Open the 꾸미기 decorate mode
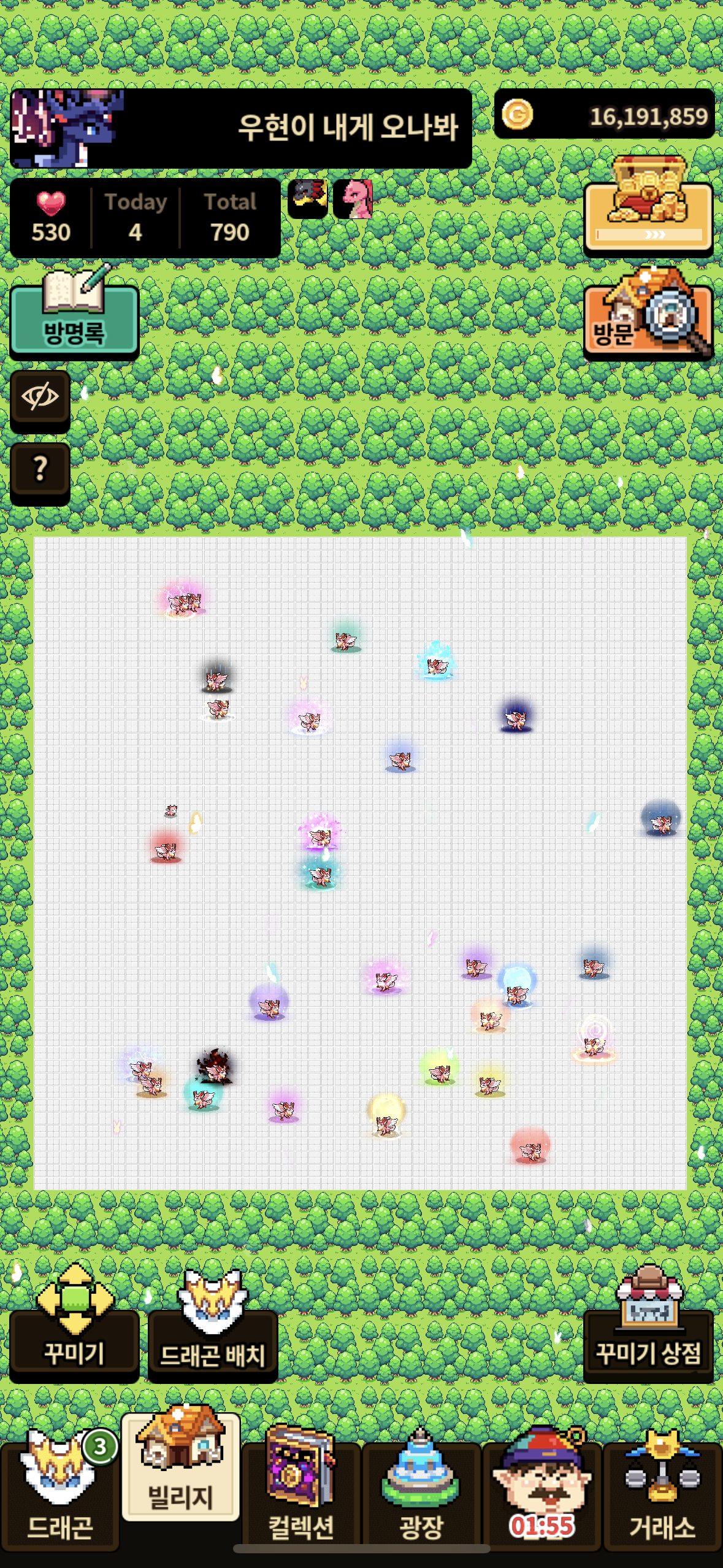The height and width of the screenshot is (1568, 723). tap(74, 1341)
